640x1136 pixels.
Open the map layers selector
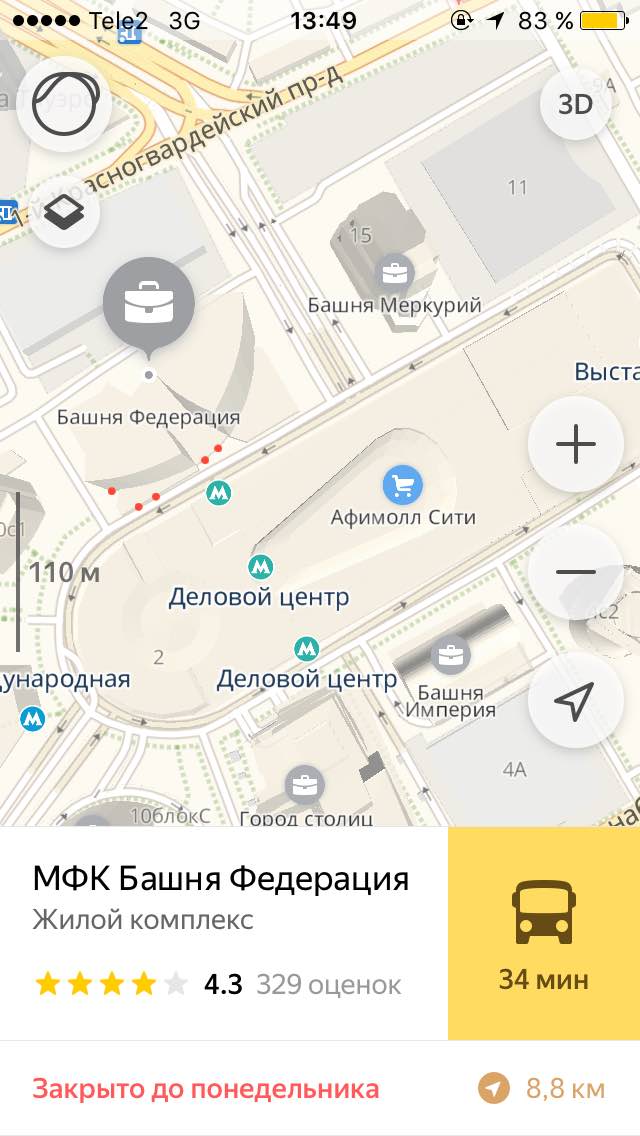pyautogui.click(x=65, y=212)
